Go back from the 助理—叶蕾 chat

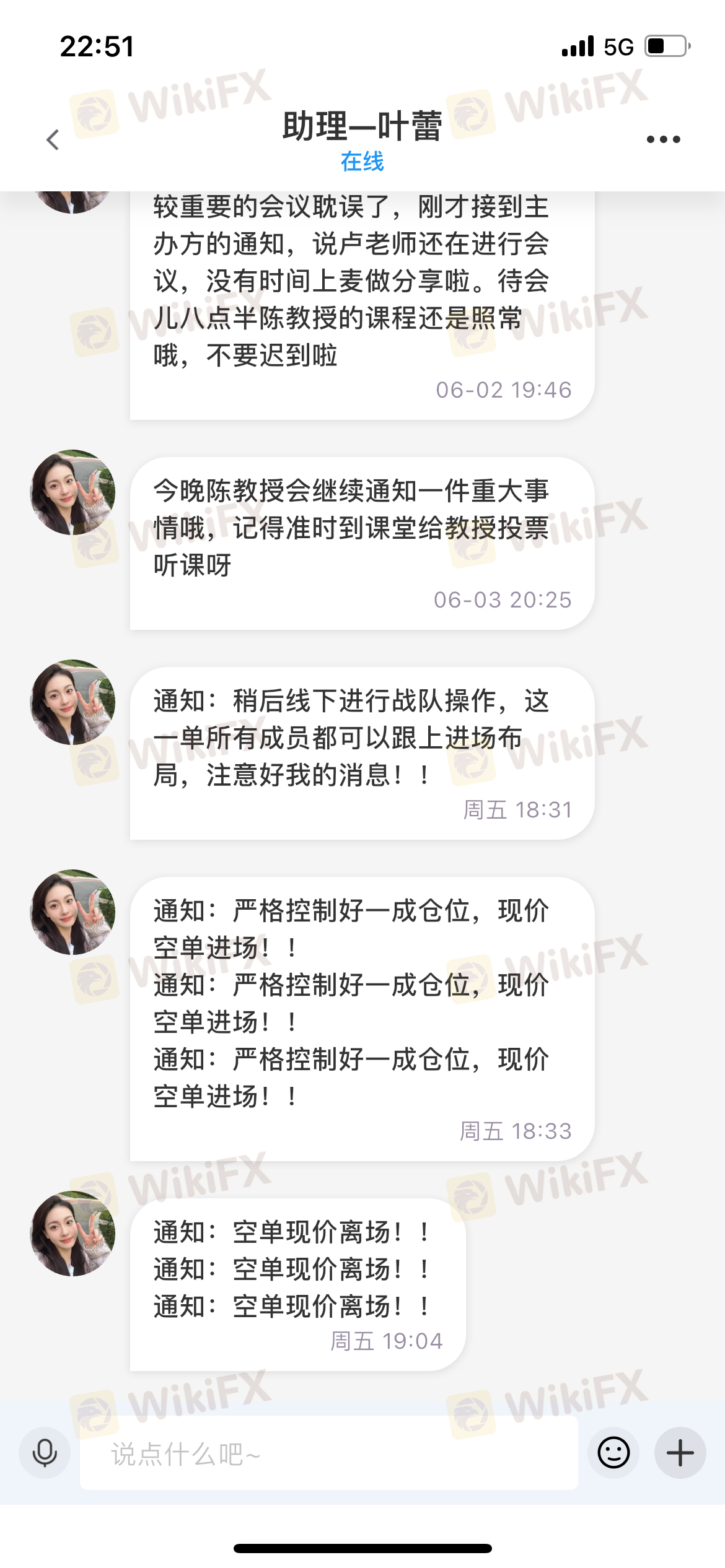coord(53,140)
